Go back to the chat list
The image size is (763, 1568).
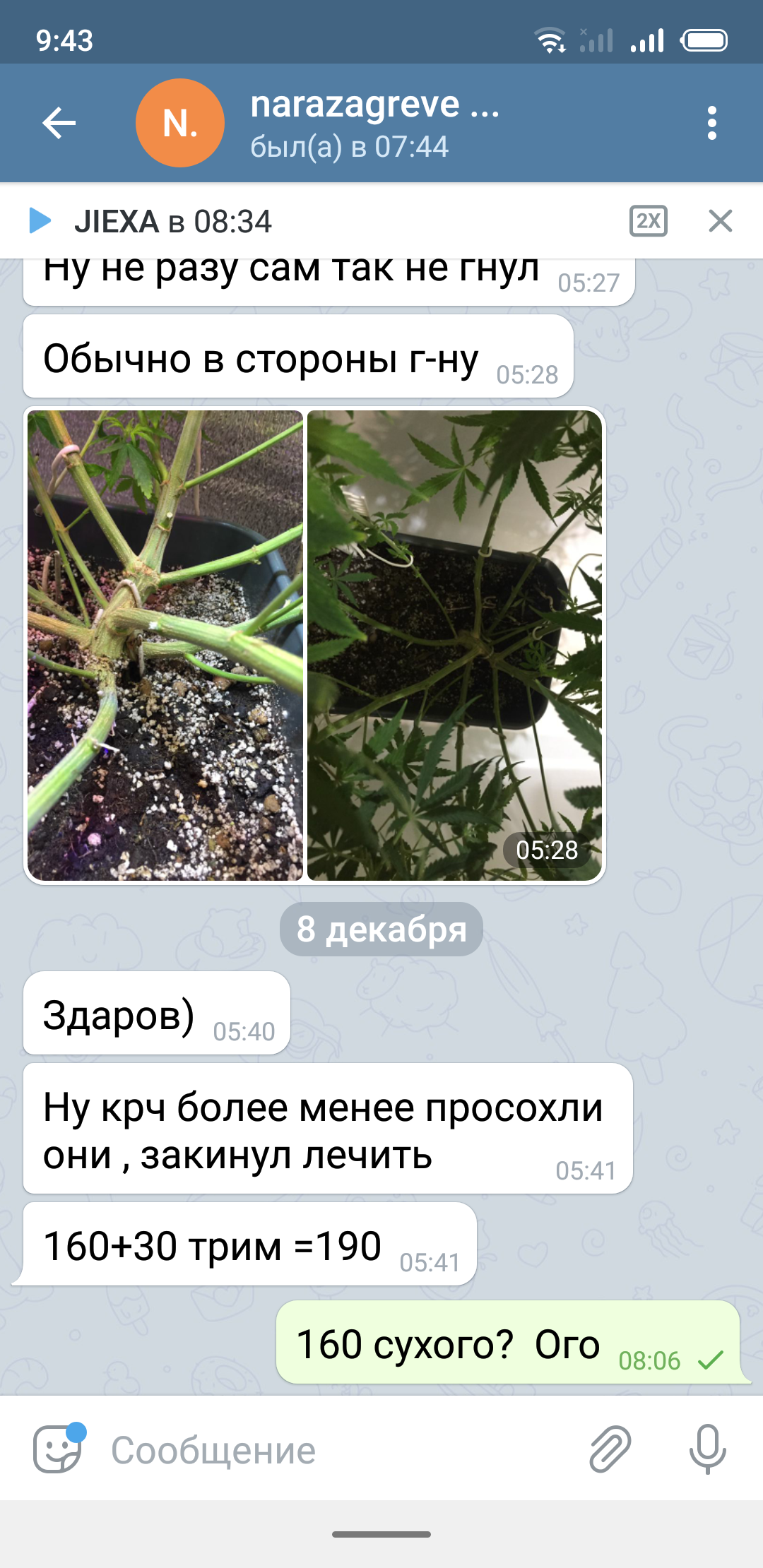coord(59,124)
